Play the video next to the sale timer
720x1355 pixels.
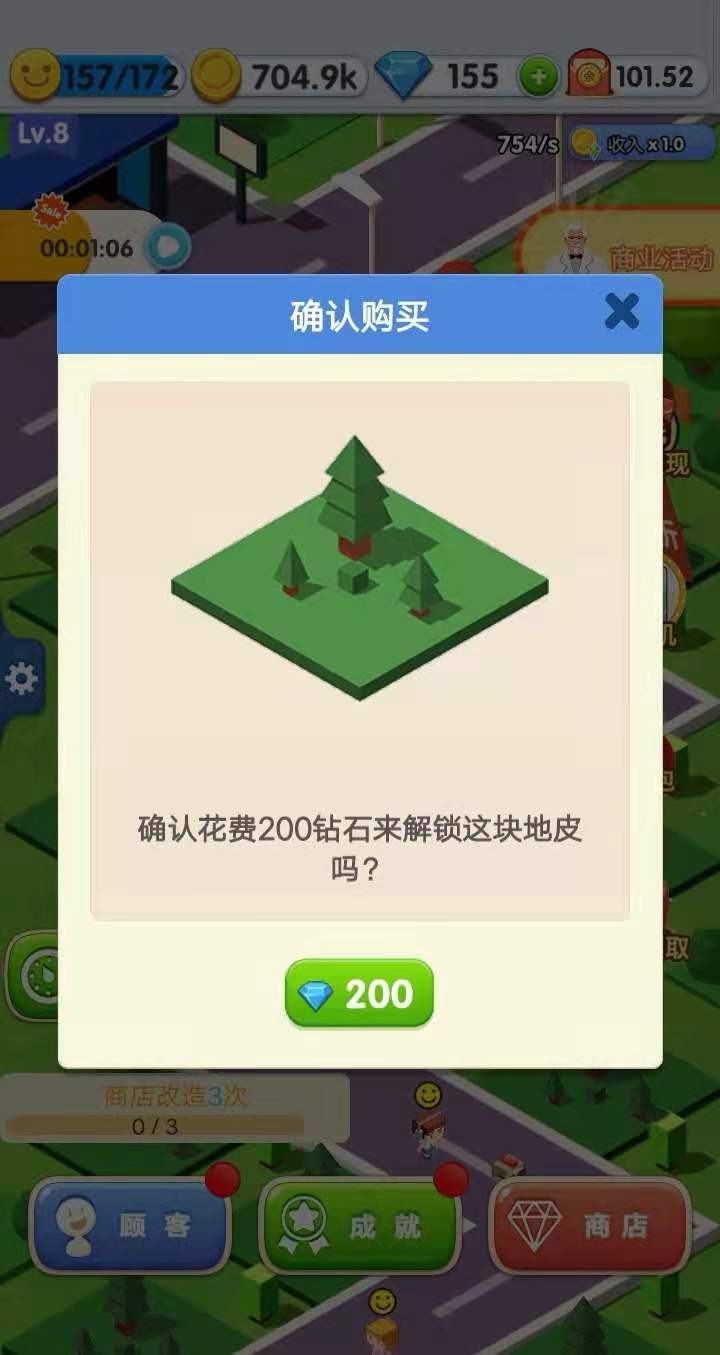point(166,246)
